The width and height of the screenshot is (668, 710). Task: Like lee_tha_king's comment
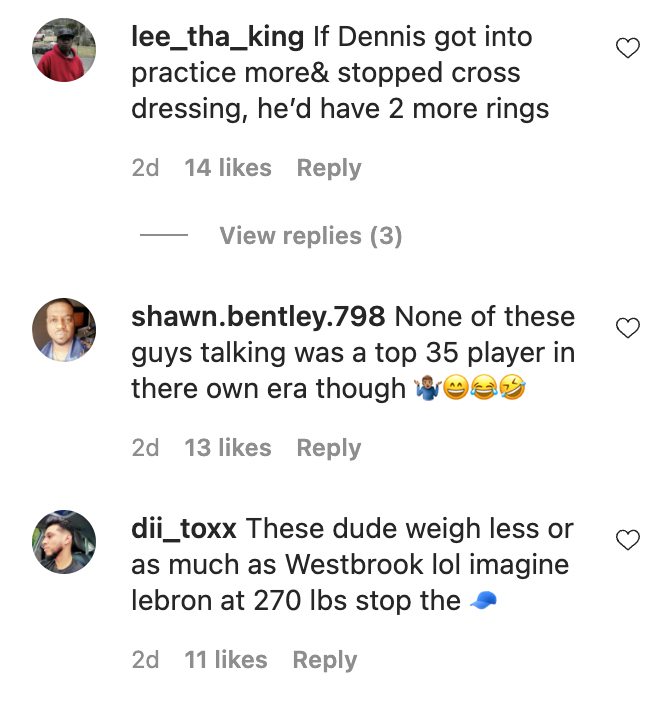[627, 48]
